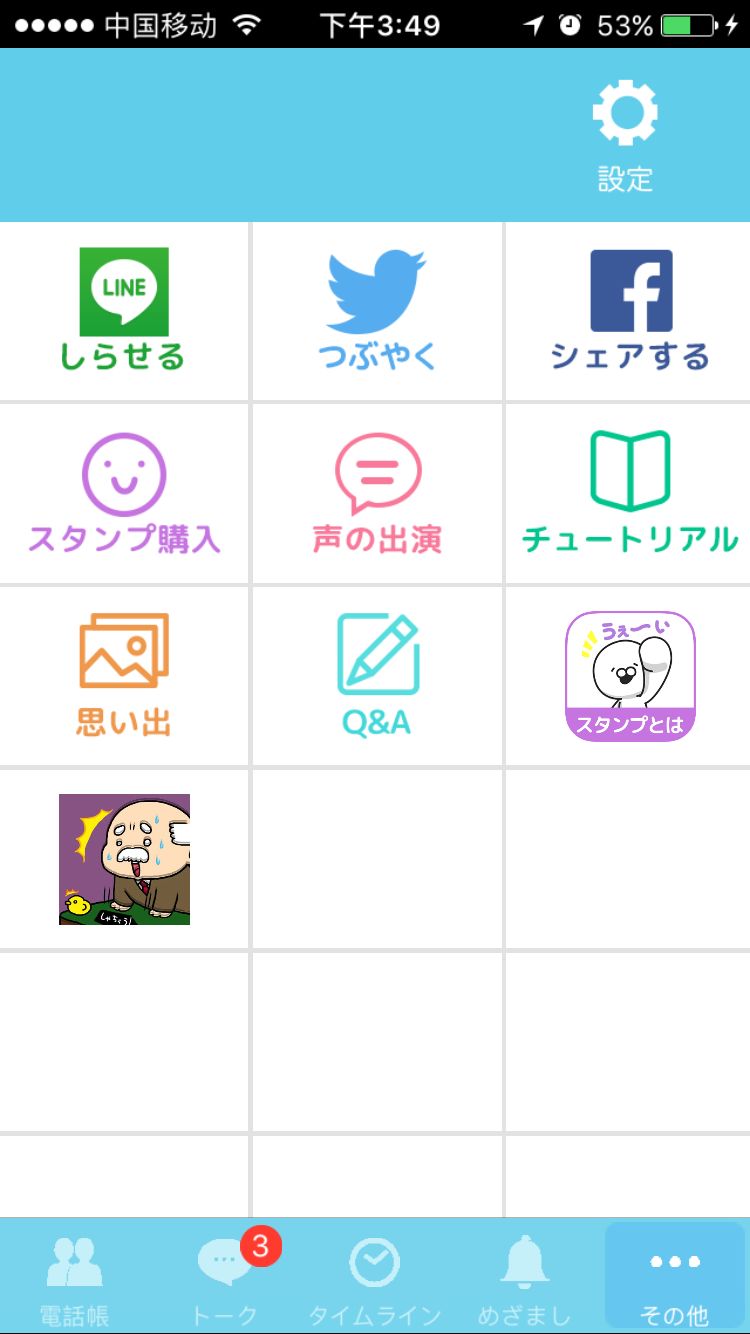Open チュートリアル from its label text
The height and width of the screenshot is (1334, 750).
click(x=626, y=537)
